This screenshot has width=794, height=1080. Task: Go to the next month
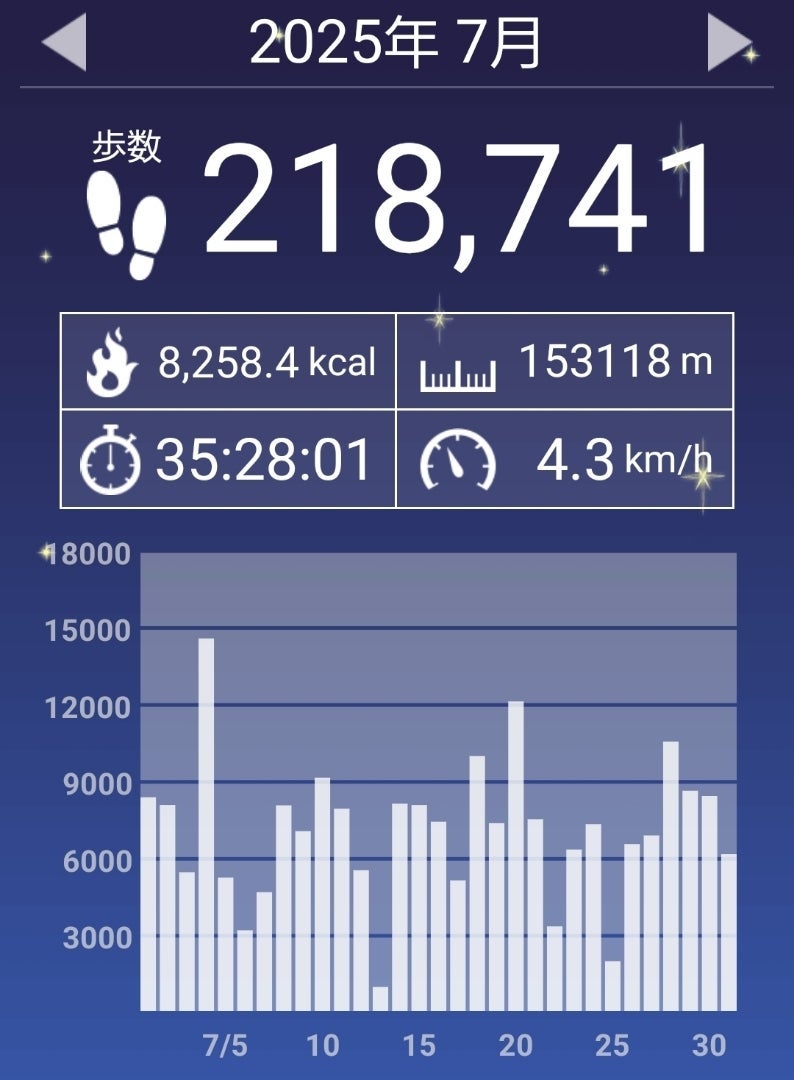729,44
